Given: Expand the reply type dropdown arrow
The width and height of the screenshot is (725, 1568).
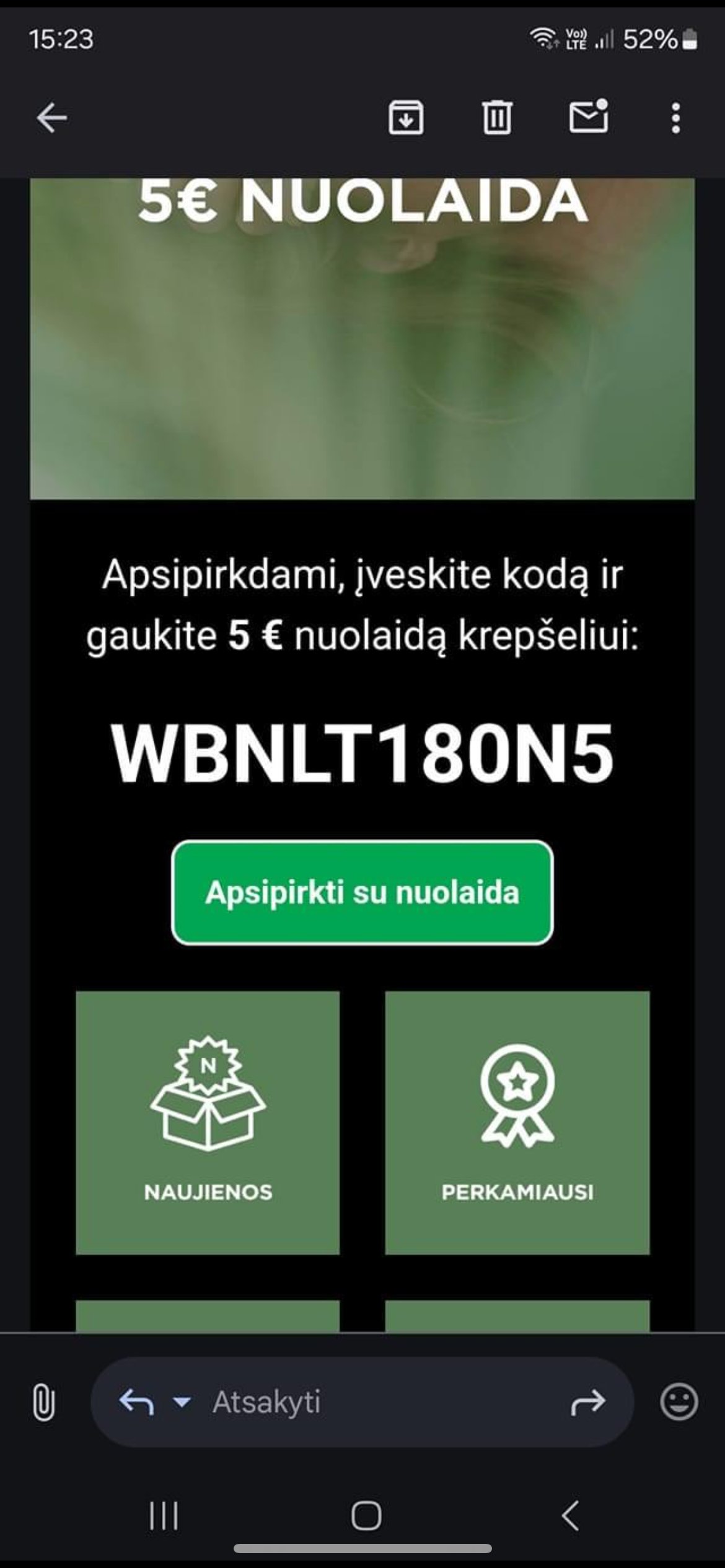Looking at the screenshot, I should pyautogui.click(x=182, y=1402).
